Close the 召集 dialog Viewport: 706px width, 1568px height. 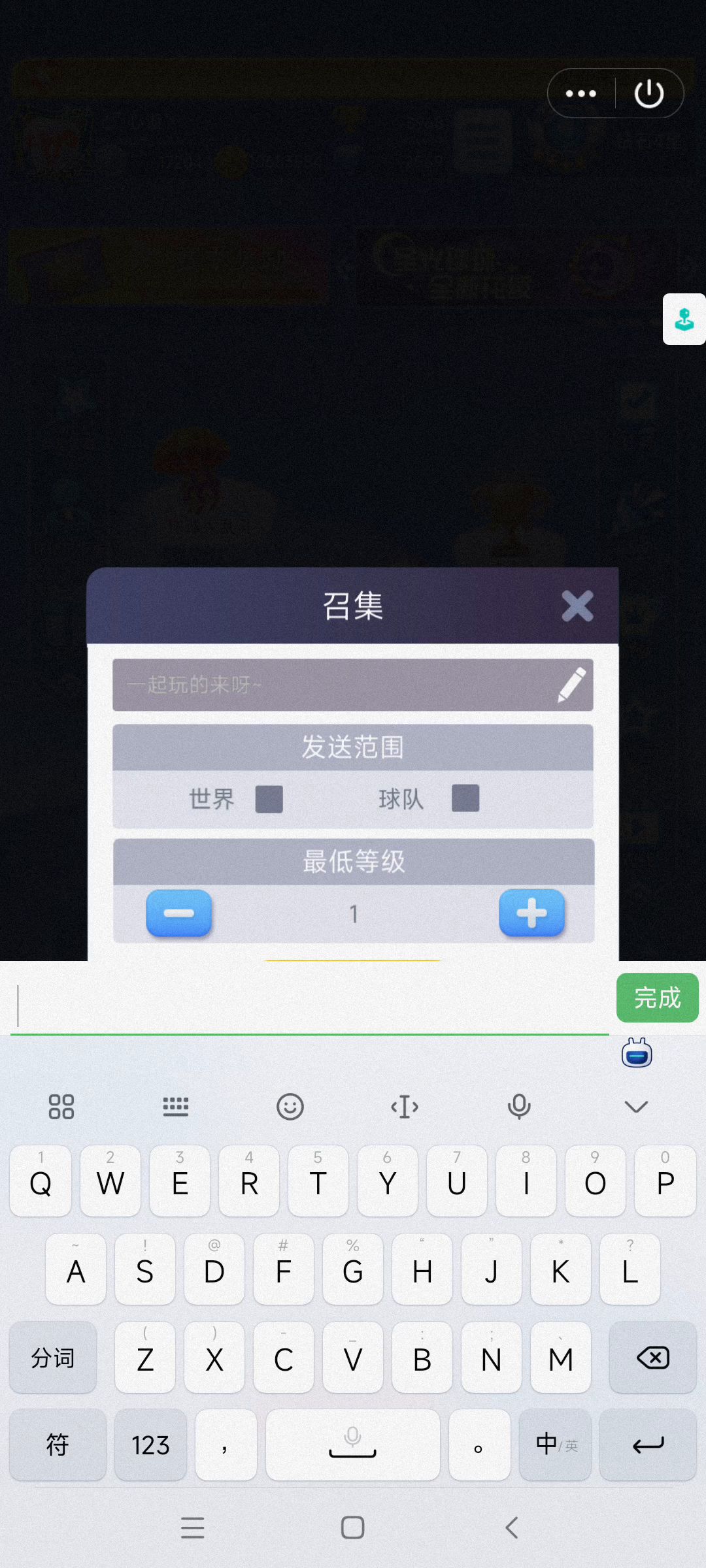click(577, 606)
